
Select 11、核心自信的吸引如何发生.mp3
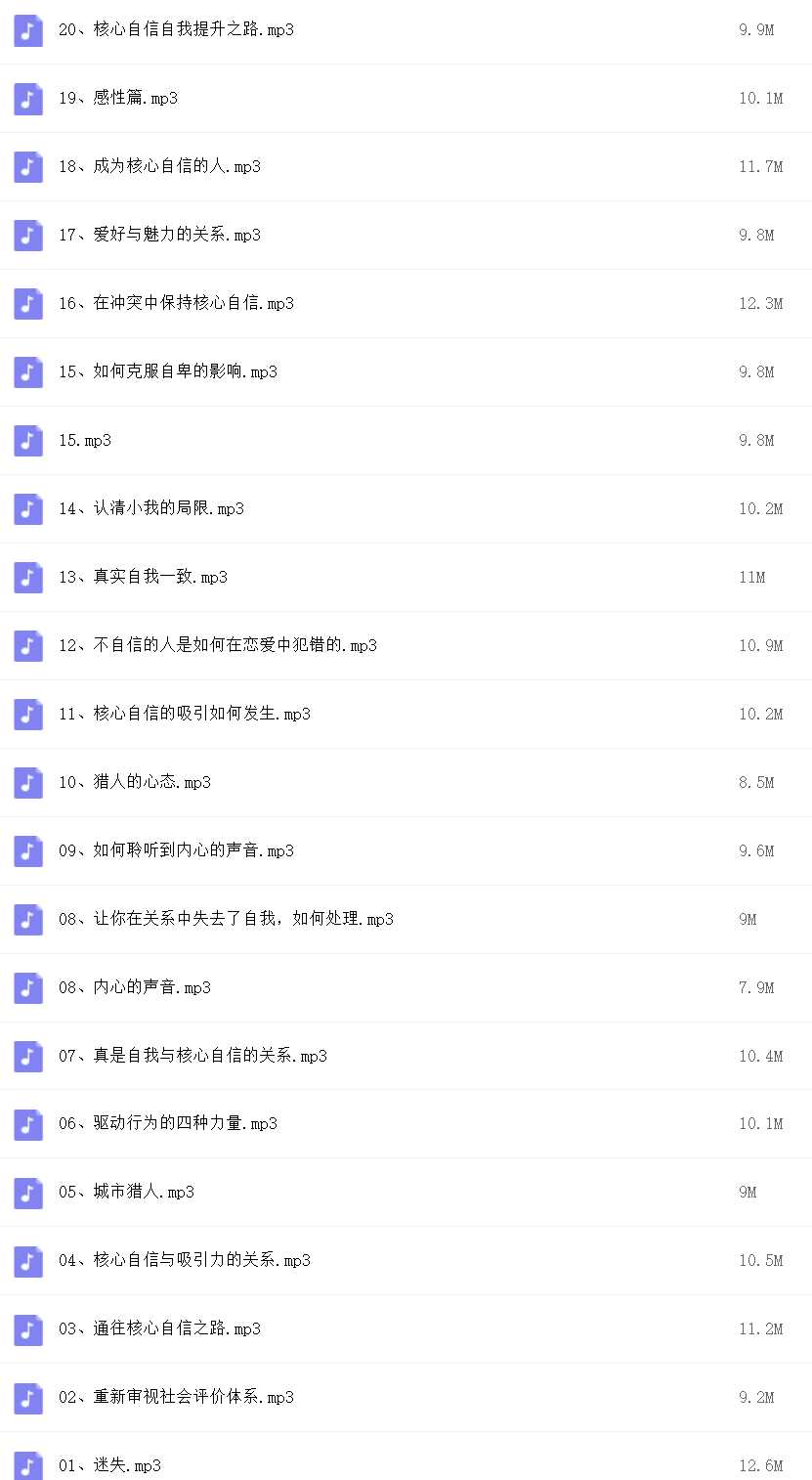click(184, 715)
